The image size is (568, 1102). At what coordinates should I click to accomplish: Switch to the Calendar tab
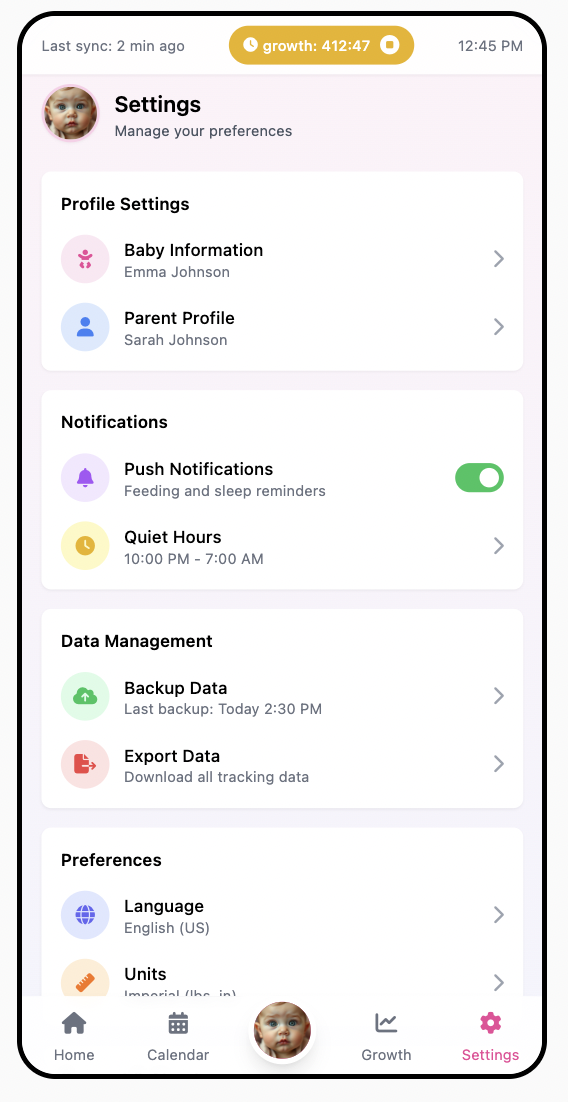click(178, 1037)
